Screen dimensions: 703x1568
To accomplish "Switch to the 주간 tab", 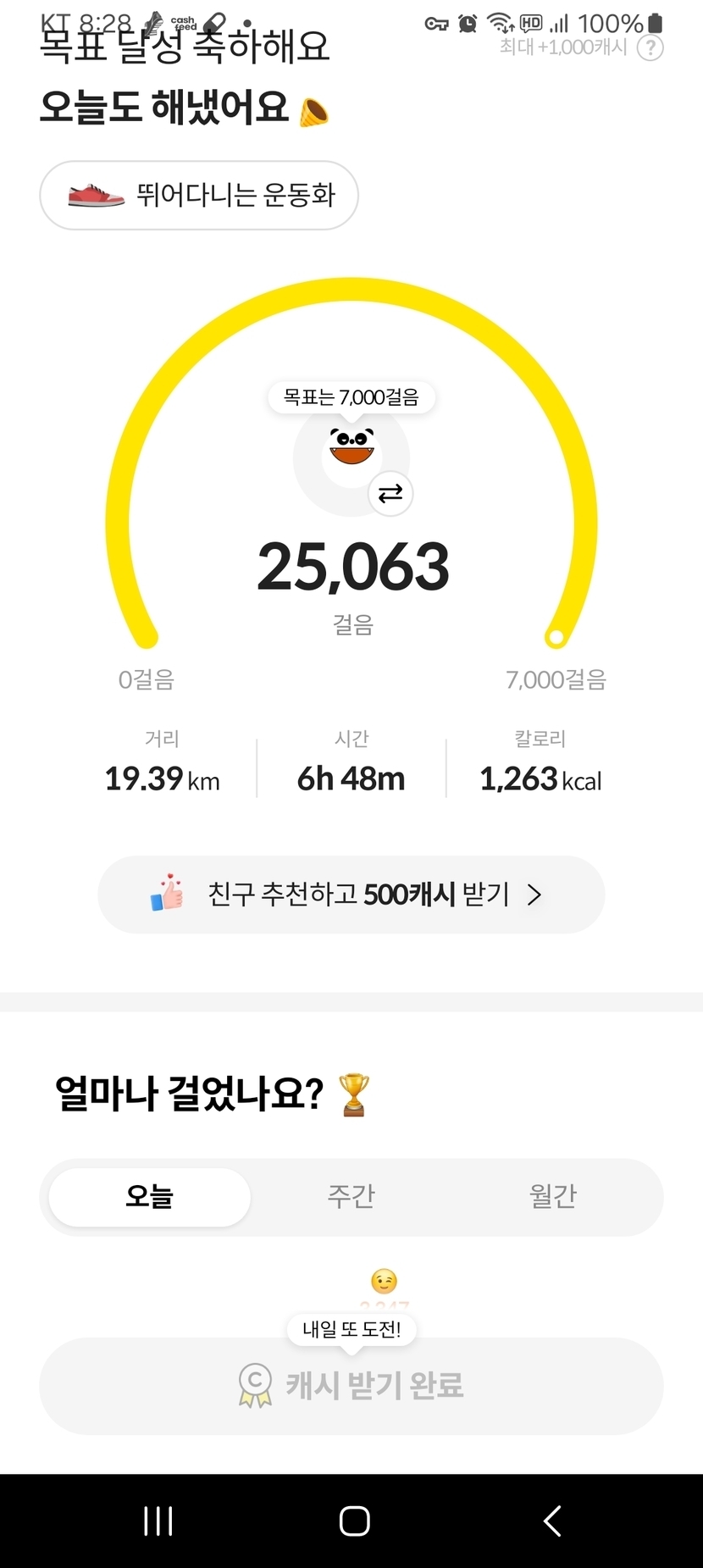I will coord(351,1196).
